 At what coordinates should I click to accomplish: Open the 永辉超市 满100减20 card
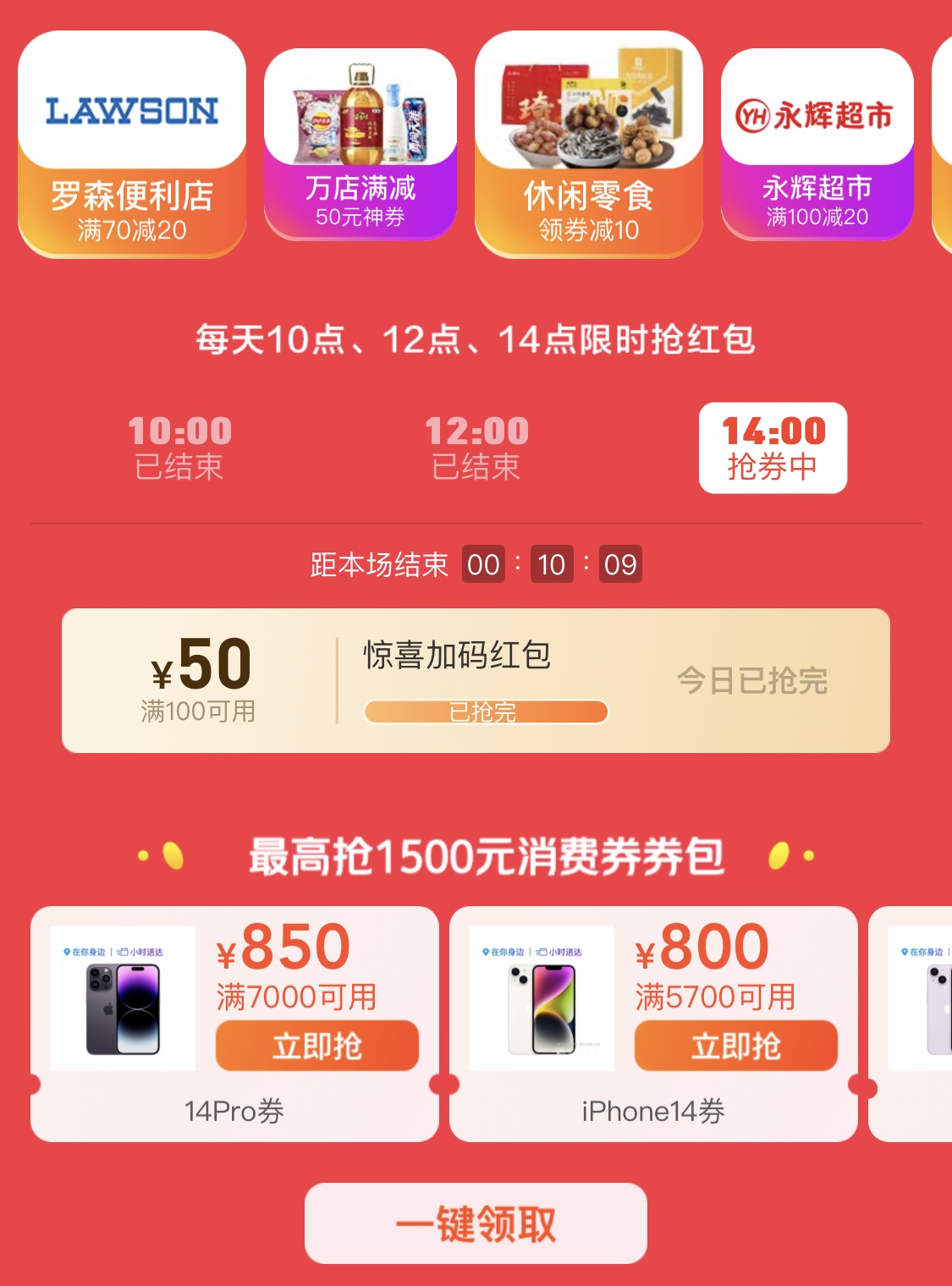pyautogui.click(x=817, y=144)
